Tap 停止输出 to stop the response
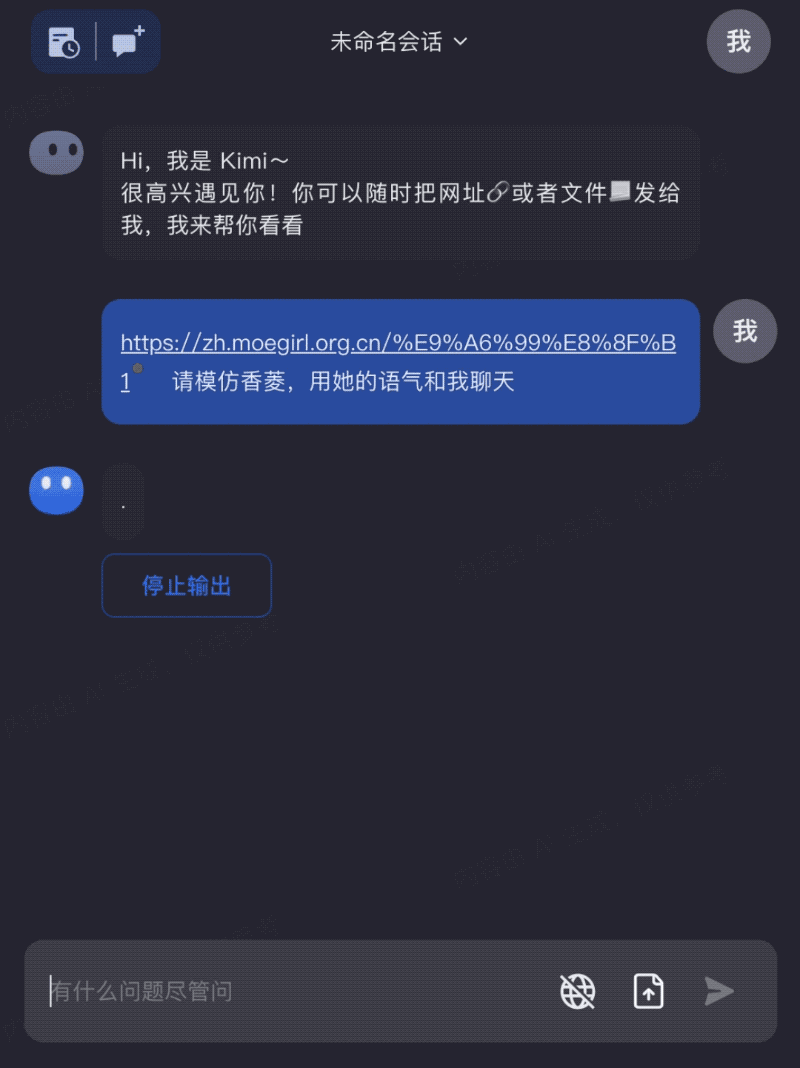 coord(187,586)
